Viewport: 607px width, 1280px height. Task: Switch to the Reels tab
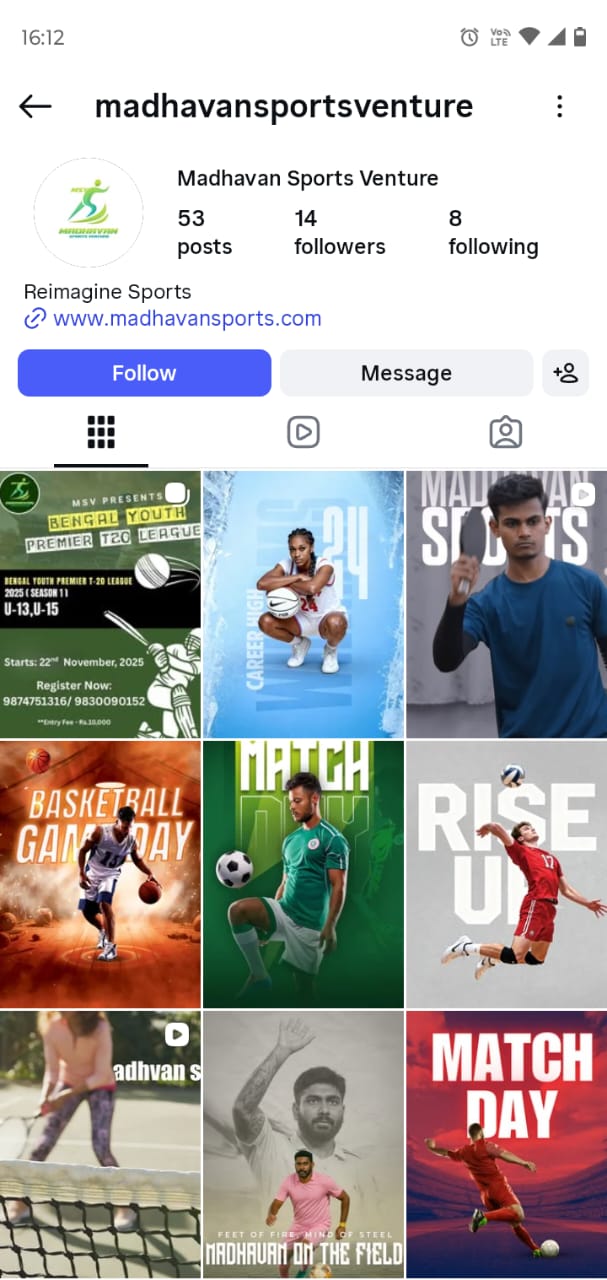[x=303, y=432]
